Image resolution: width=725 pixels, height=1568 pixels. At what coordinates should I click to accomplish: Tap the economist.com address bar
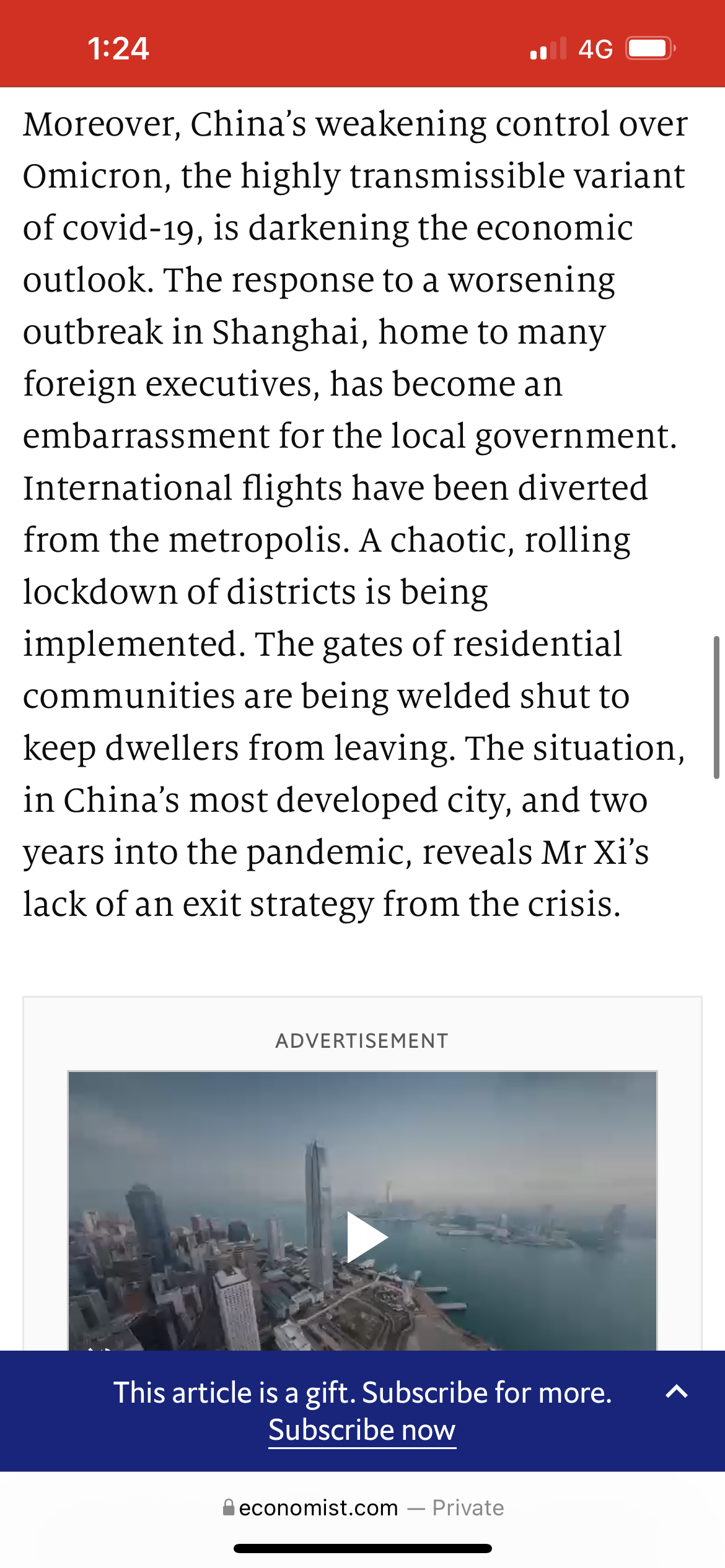pos(362,1508)
